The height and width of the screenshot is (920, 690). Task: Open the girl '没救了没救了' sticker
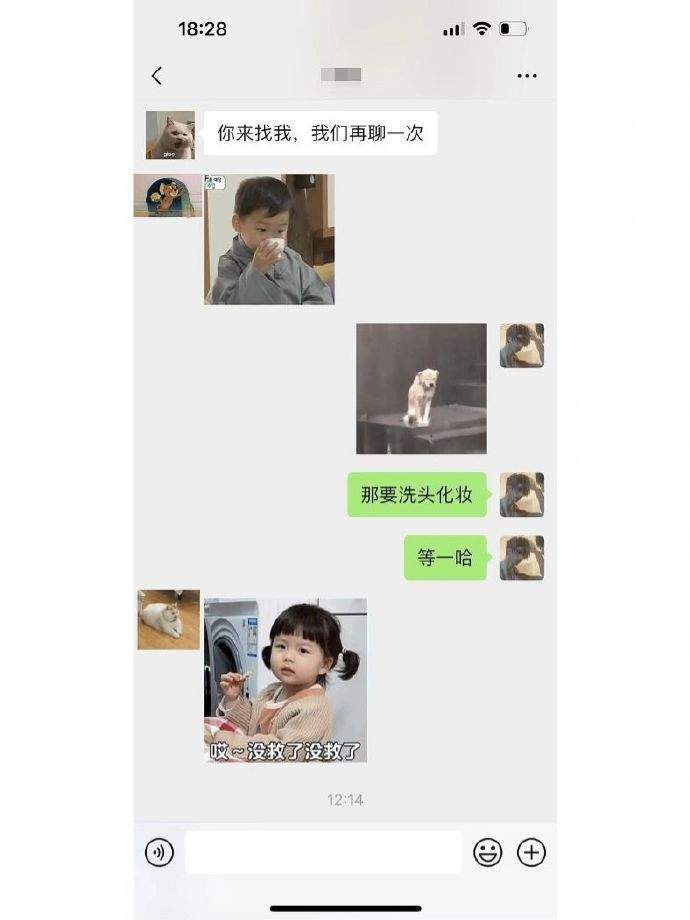point(285,680)
